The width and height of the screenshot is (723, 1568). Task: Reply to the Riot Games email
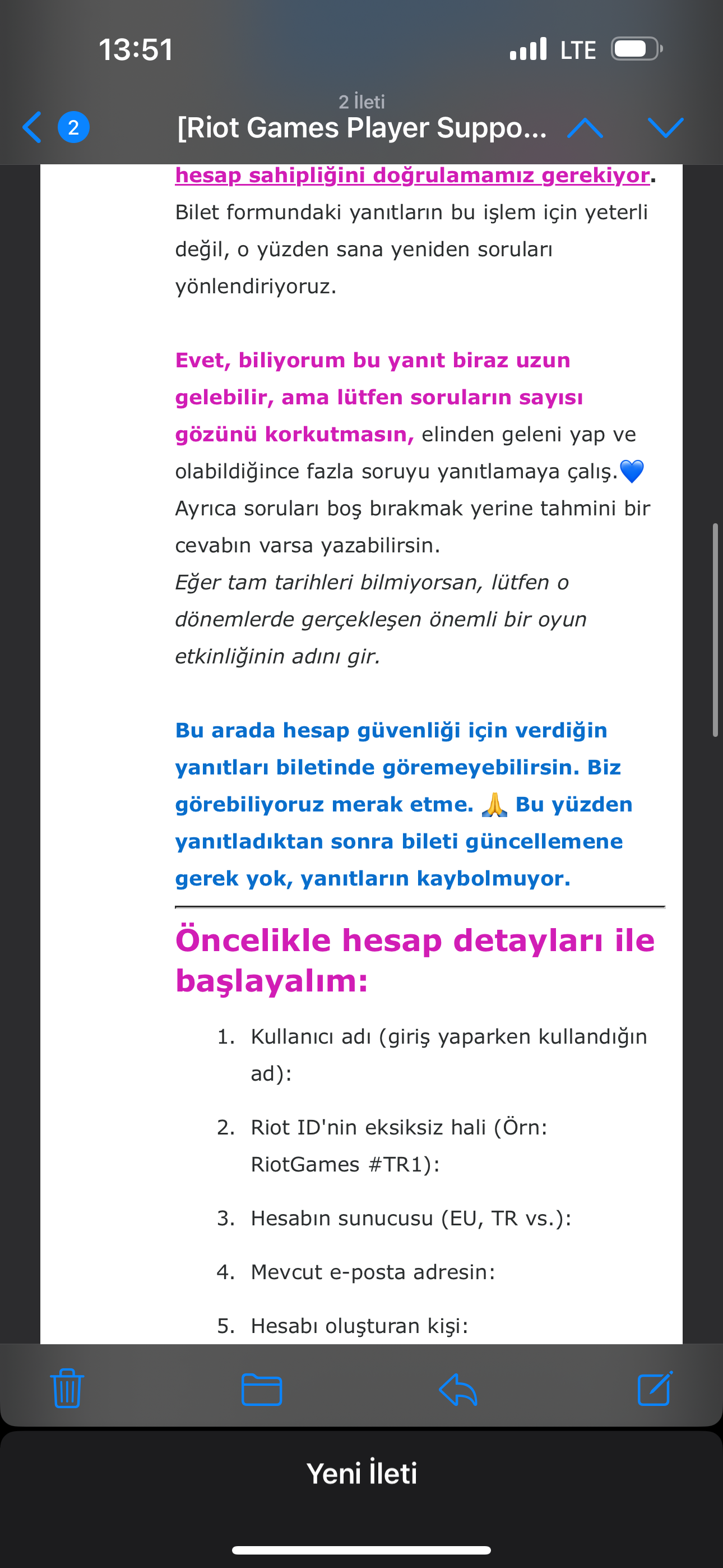click(458, 1390)
